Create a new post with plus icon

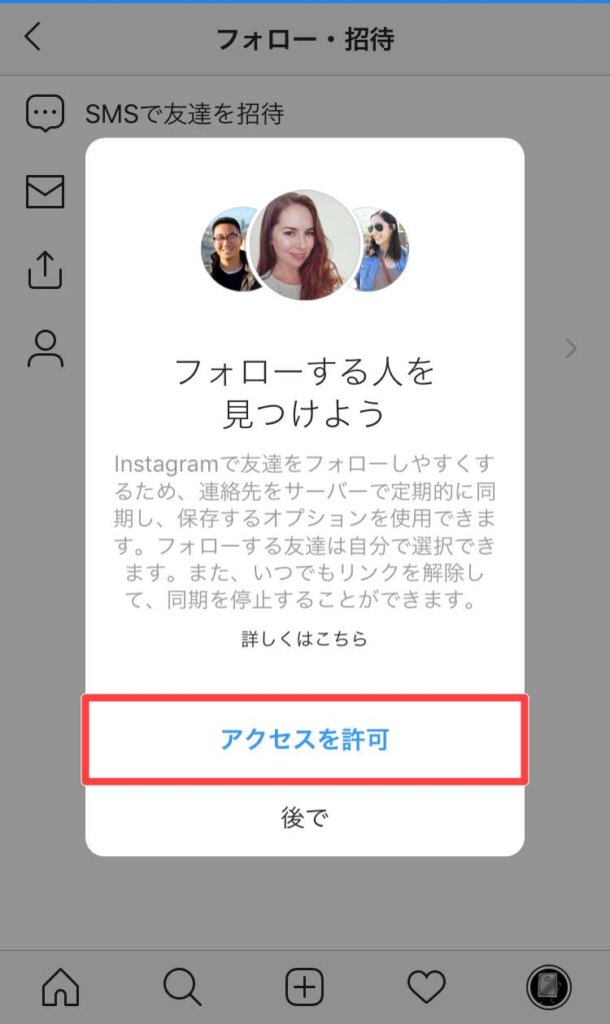click(304, 987)
